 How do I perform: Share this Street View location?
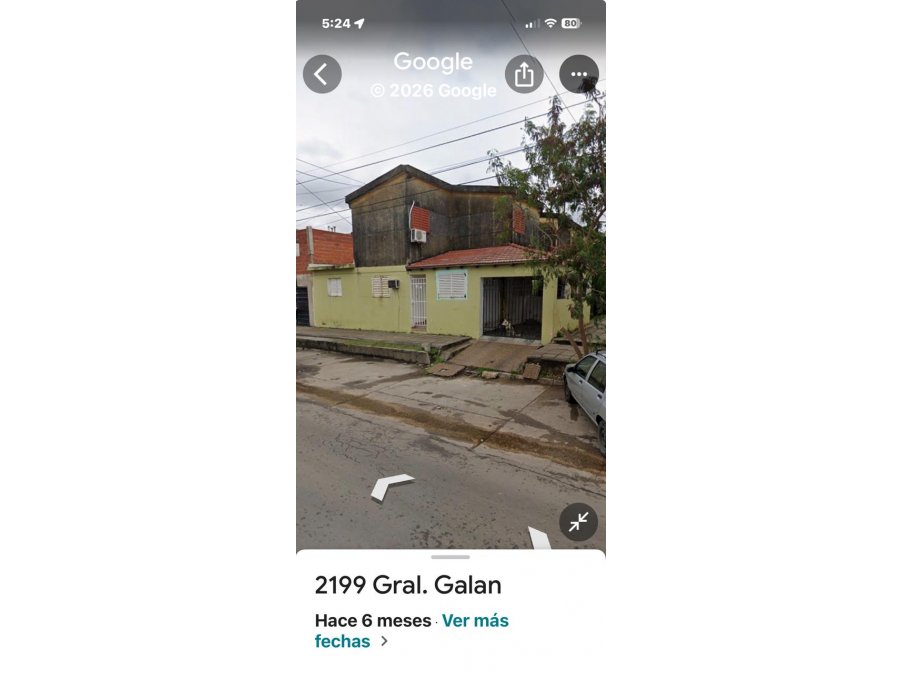click(x=524, y=74)
